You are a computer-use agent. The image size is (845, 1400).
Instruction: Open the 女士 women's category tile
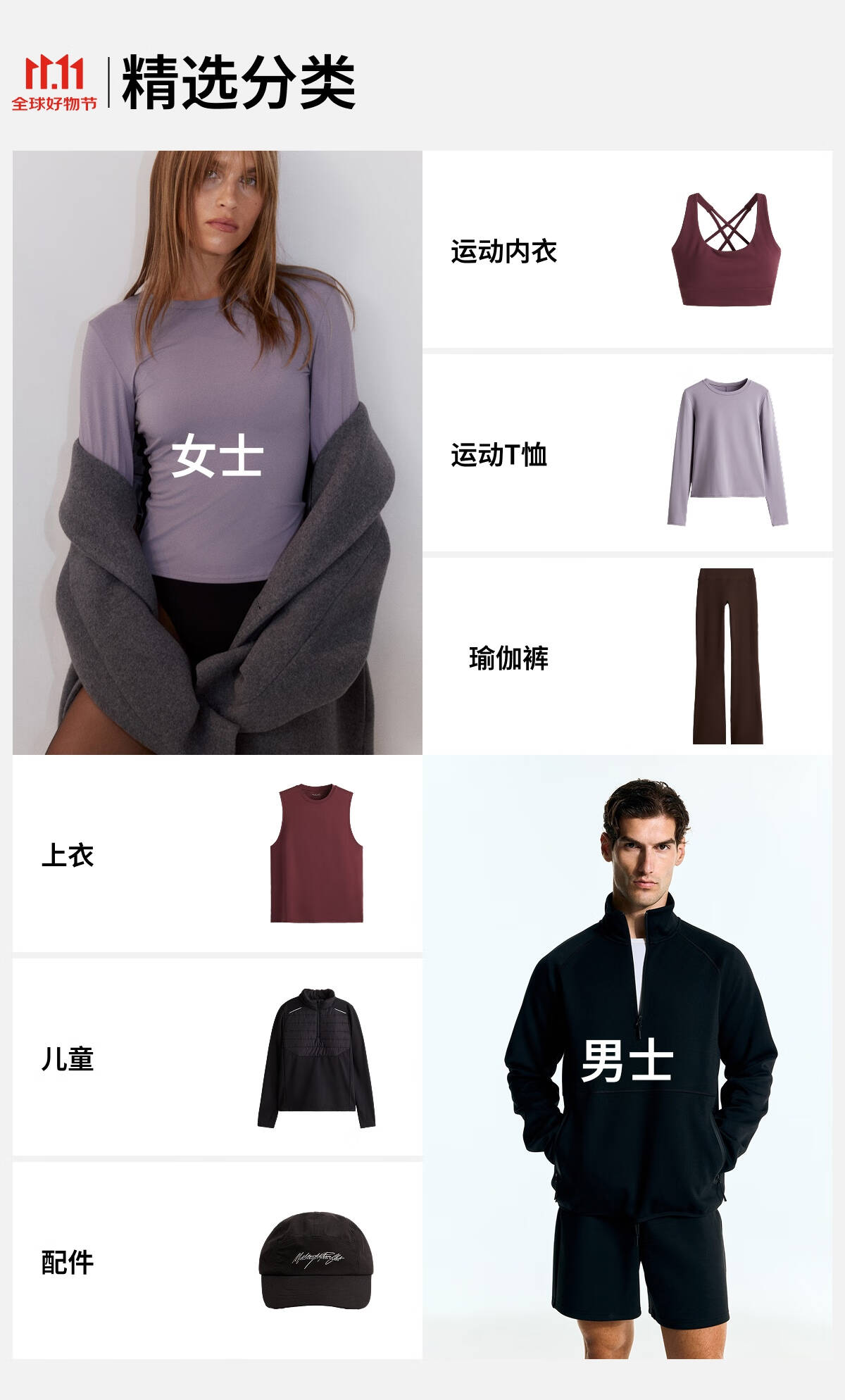point(218,453)
